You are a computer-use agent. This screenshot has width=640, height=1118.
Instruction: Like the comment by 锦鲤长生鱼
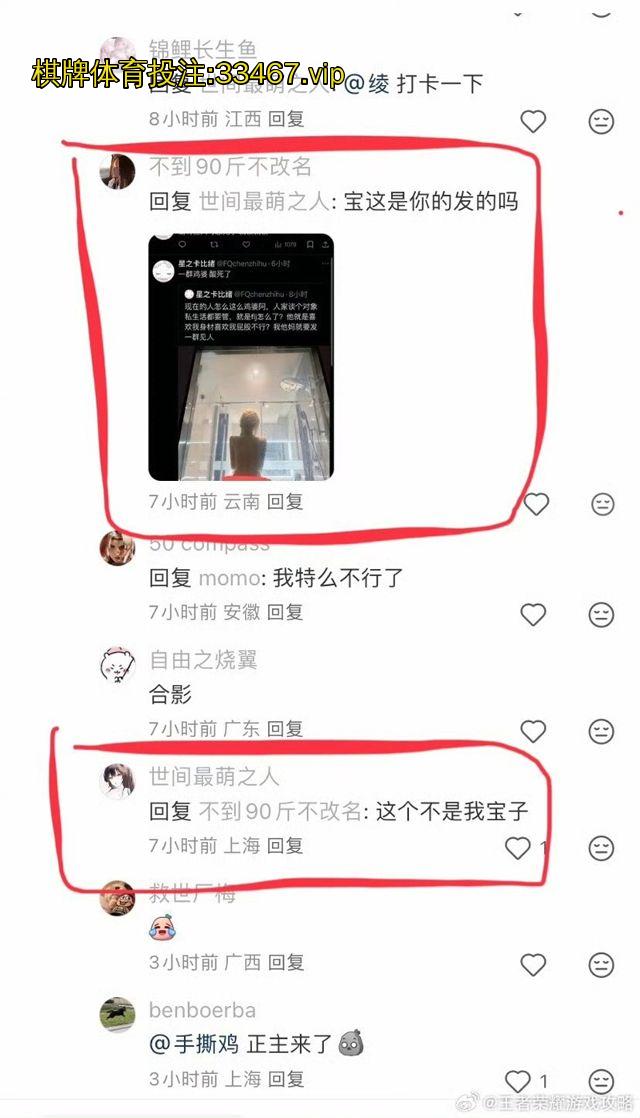click(534, 121)
